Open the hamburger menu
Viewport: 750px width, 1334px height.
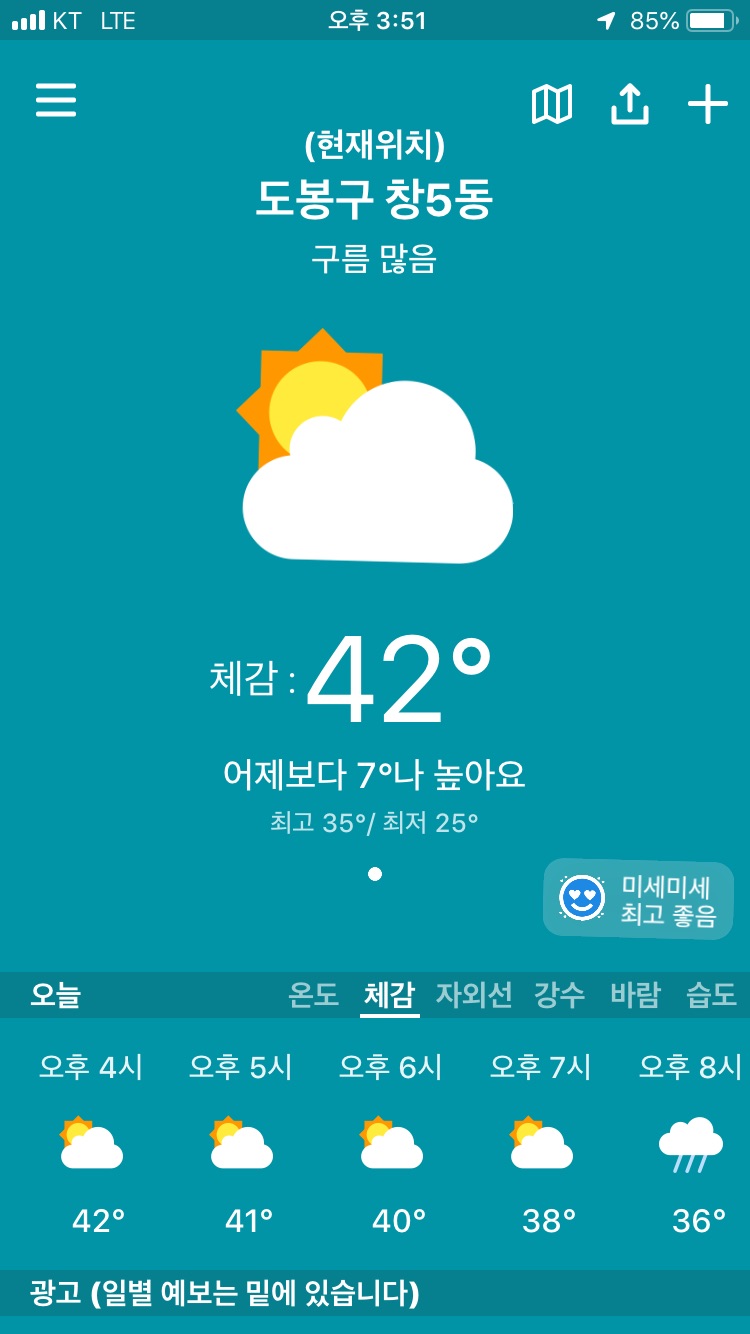56,100
